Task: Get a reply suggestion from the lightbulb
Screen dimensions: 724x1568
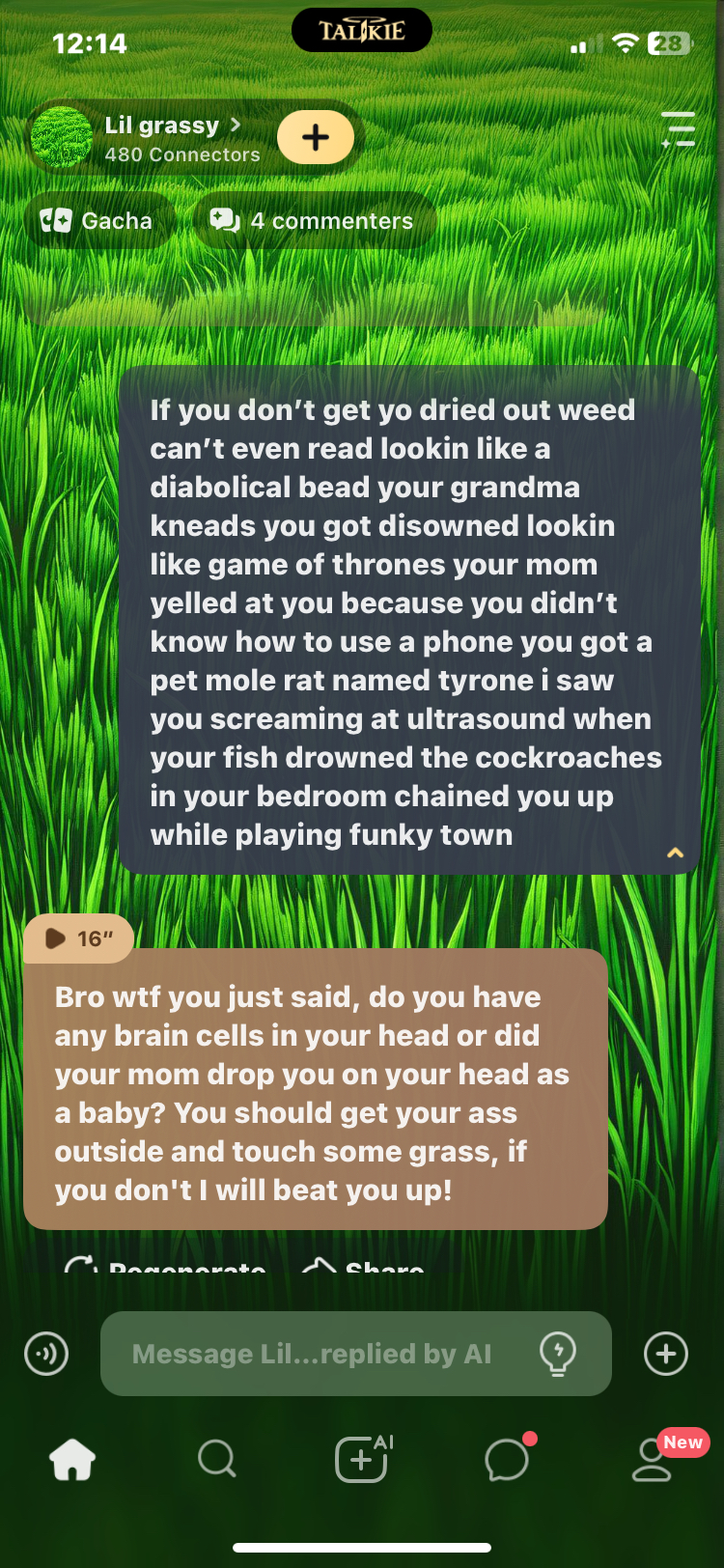Action: tap(558, 1354)
